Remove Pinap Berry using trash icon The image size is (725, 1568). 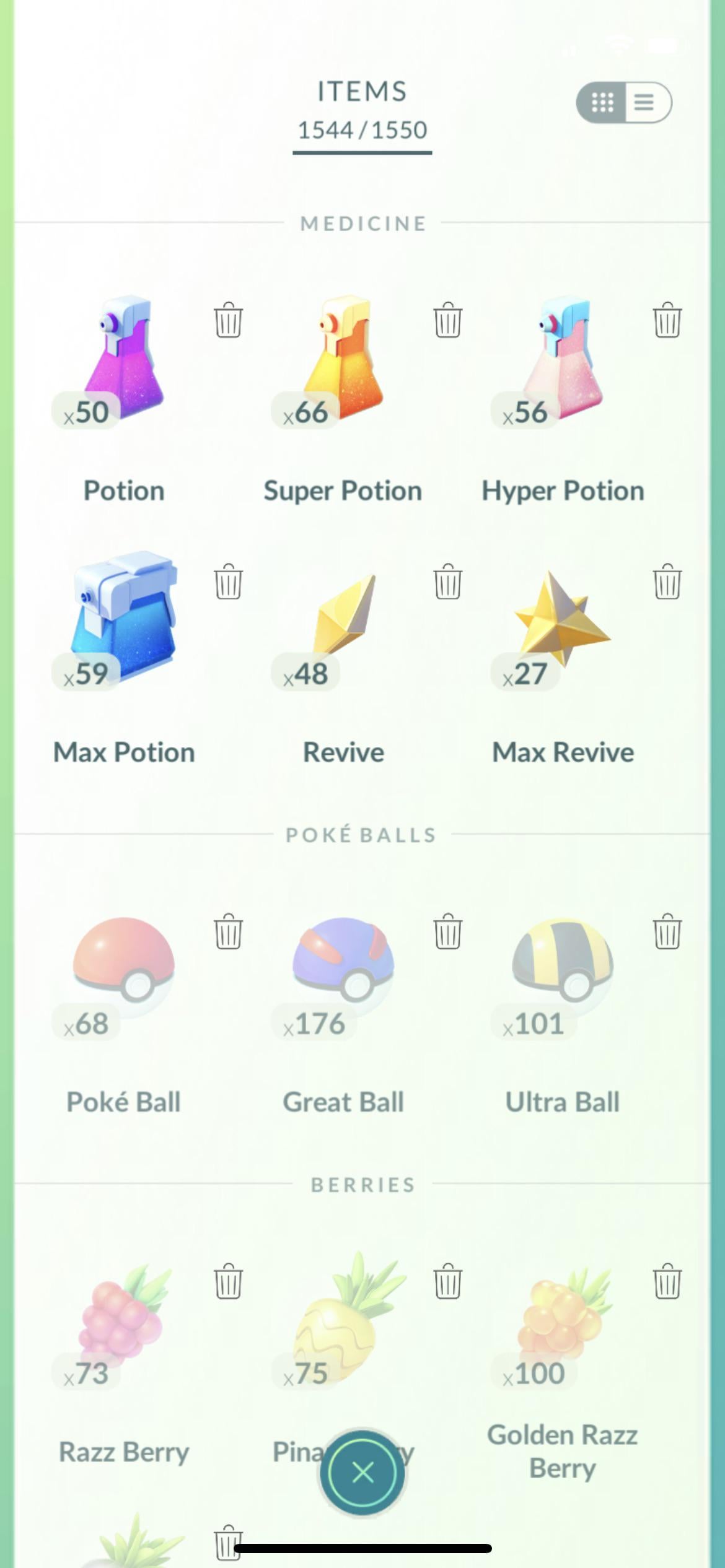pyautogui.click(x=447, y=1281)
